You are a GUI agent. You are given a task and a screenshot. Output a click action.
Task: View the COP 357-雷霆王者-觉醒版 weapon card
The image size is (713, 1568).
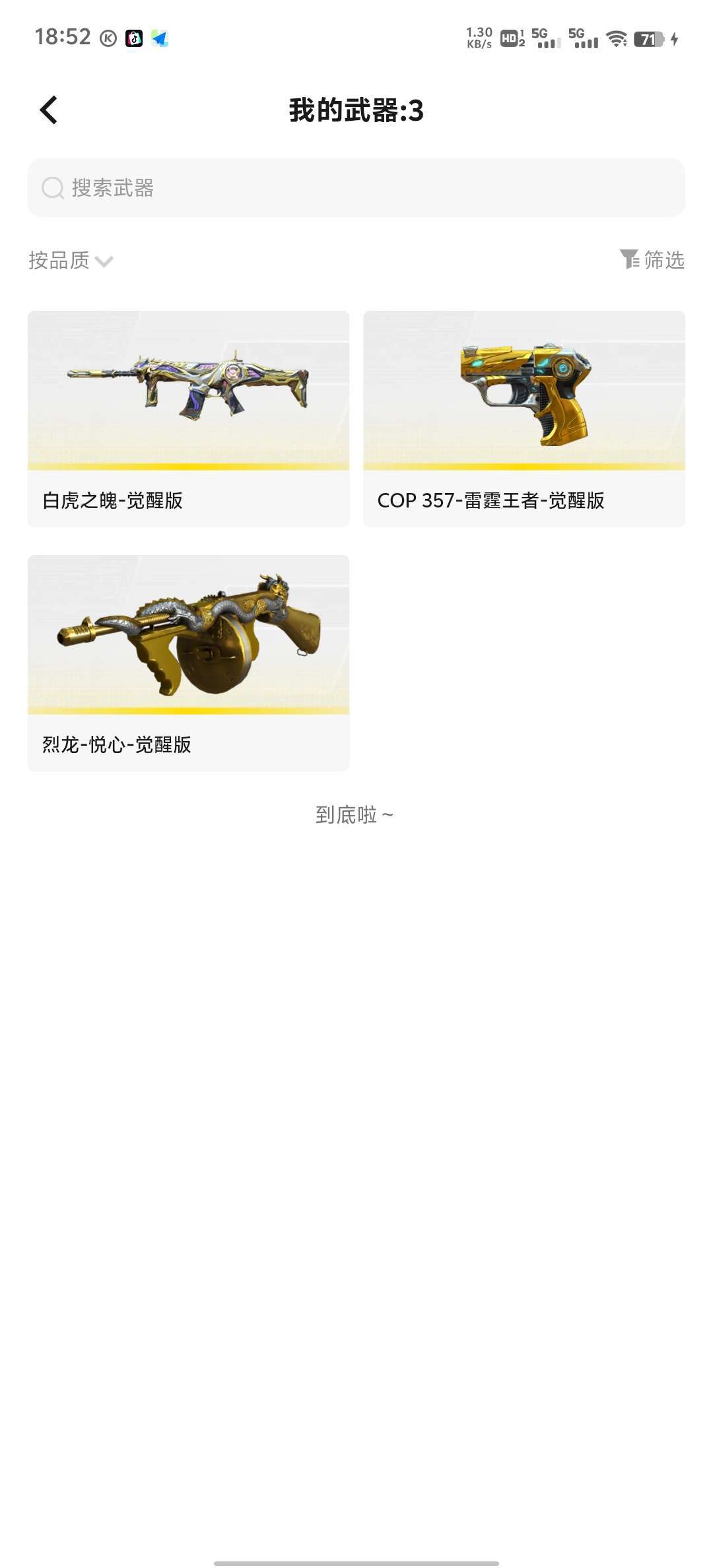pyautogui.click(x=524, y=418)
